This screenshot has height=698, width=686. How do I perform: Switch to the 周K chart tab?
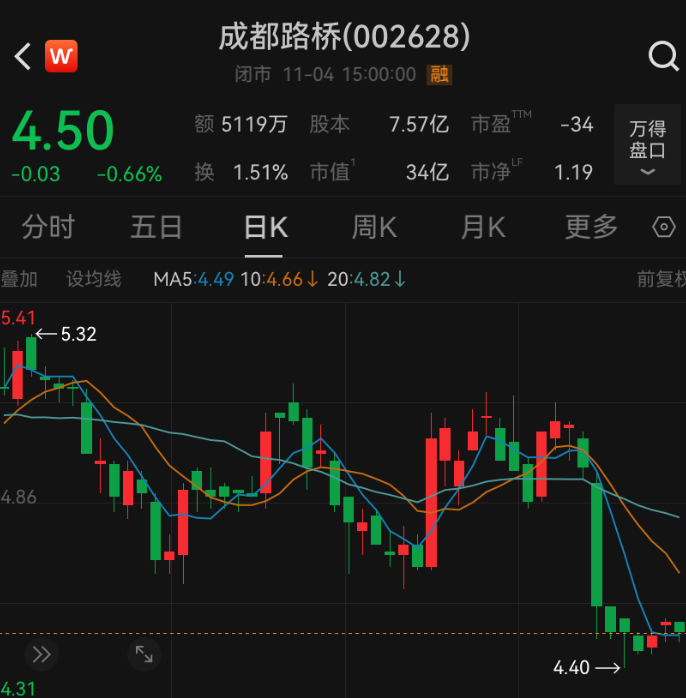374,227
